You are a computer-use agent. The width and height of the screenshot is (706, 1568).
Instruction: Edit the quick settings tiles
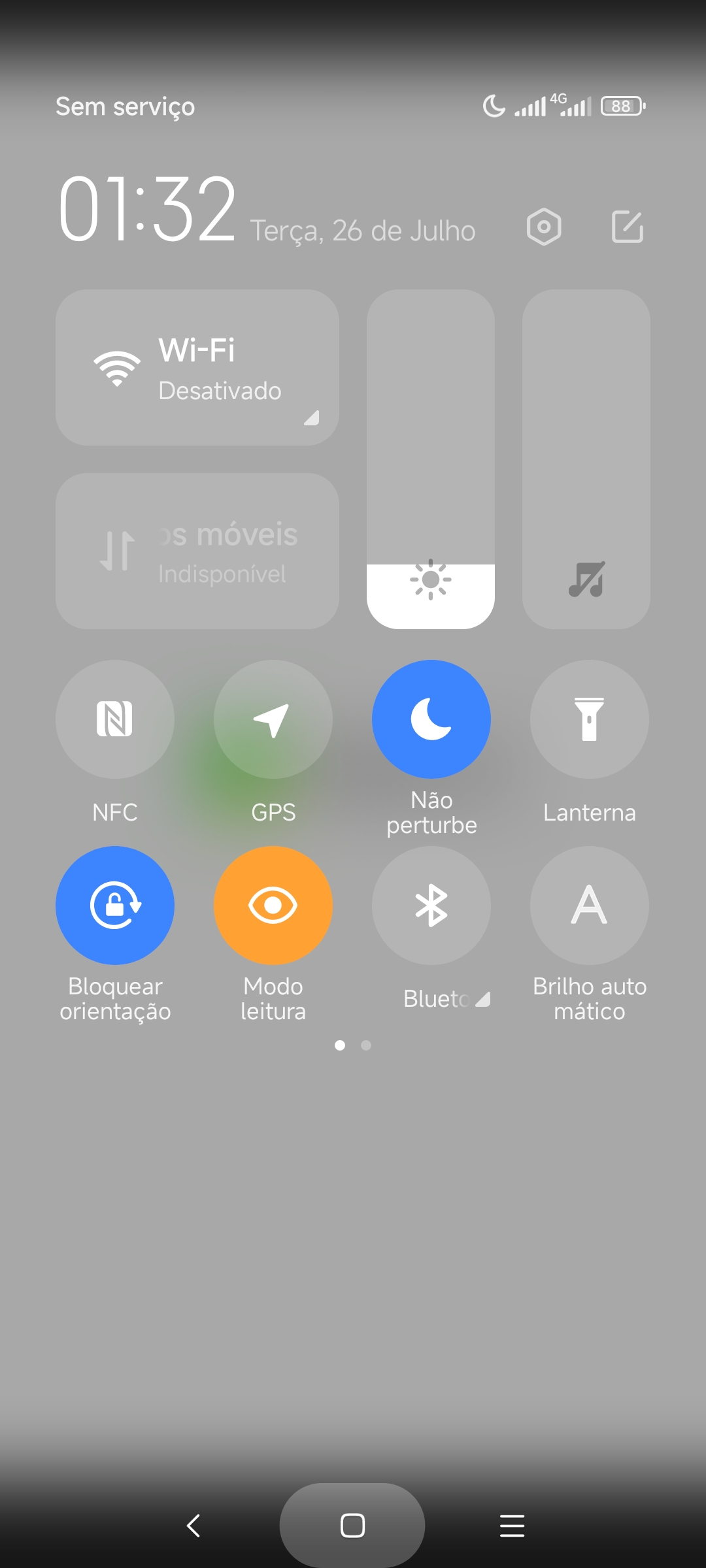628,227
